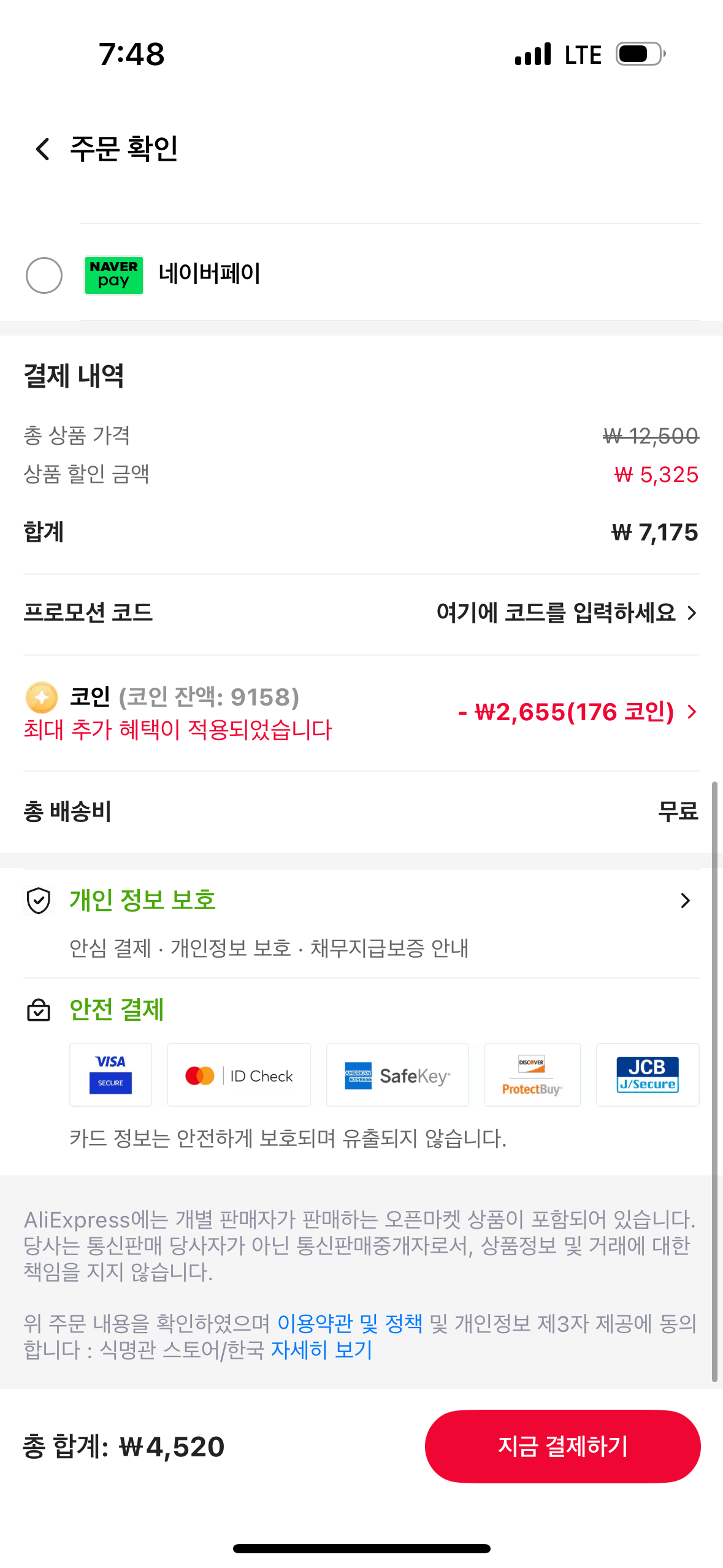Tap the 자세히 보기 link

(322, 1350)
